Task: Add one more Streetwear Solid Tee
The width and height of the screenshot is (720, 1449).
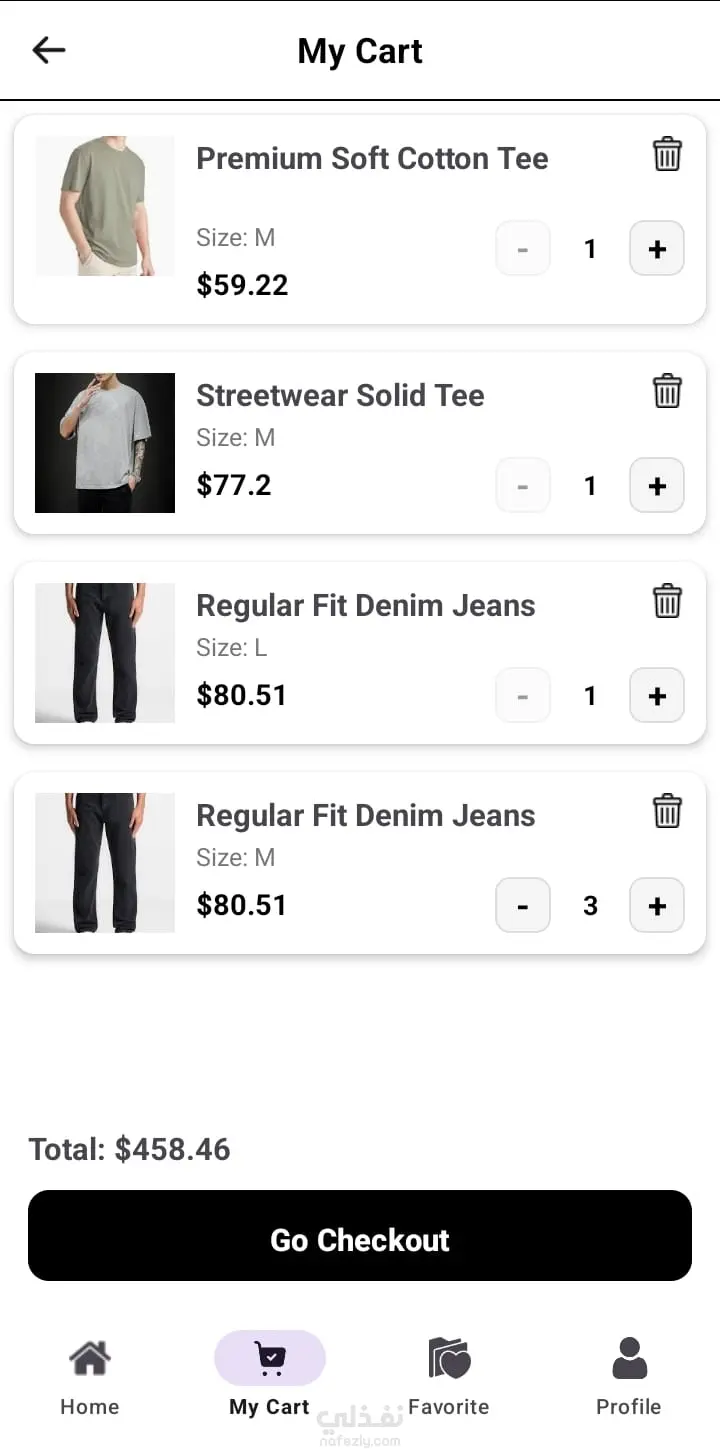Action: pos(657,485)
